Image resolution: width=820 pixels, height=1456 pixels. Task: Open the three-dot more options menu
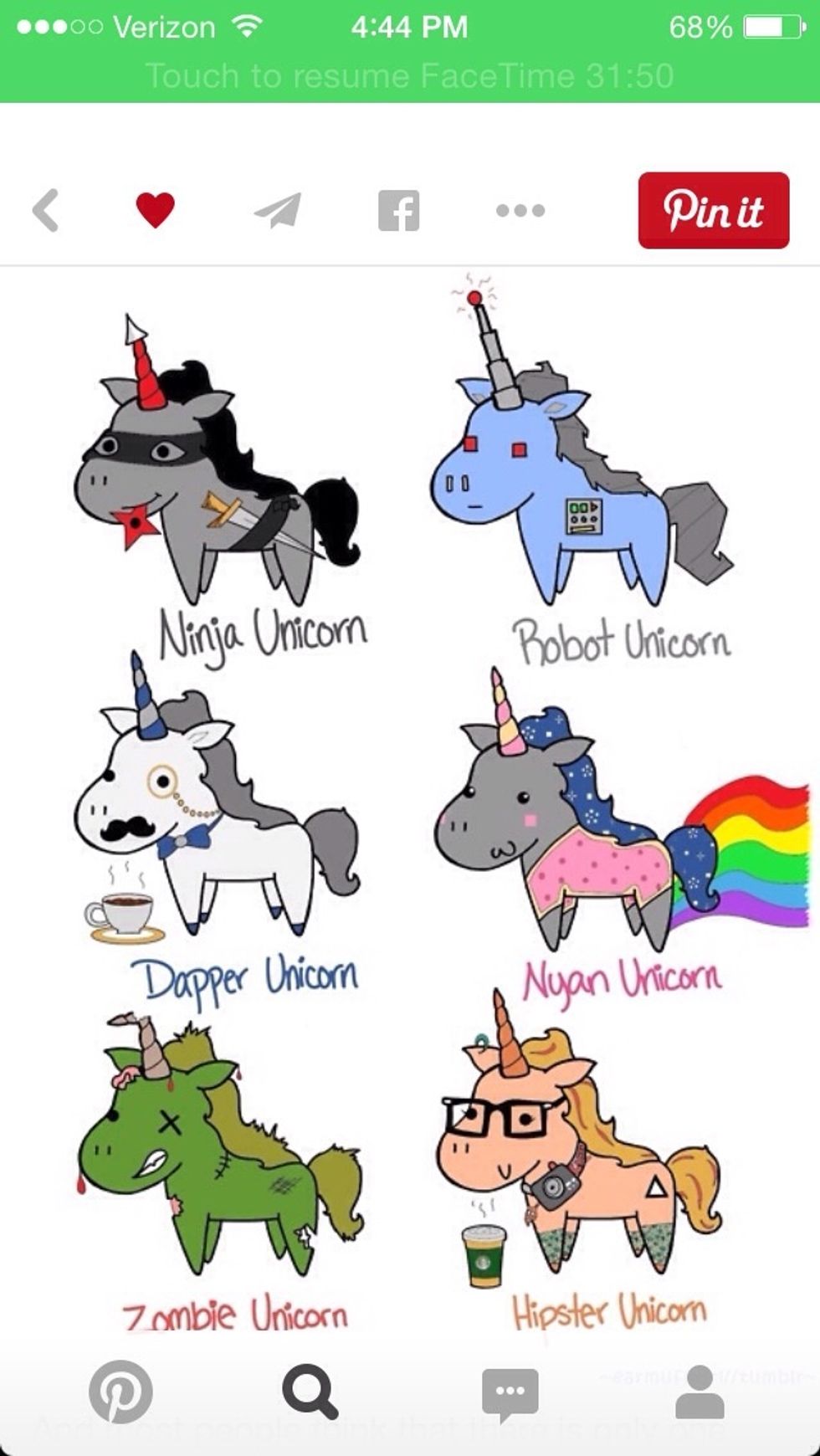pyautogui.click(x=520, y=210)
